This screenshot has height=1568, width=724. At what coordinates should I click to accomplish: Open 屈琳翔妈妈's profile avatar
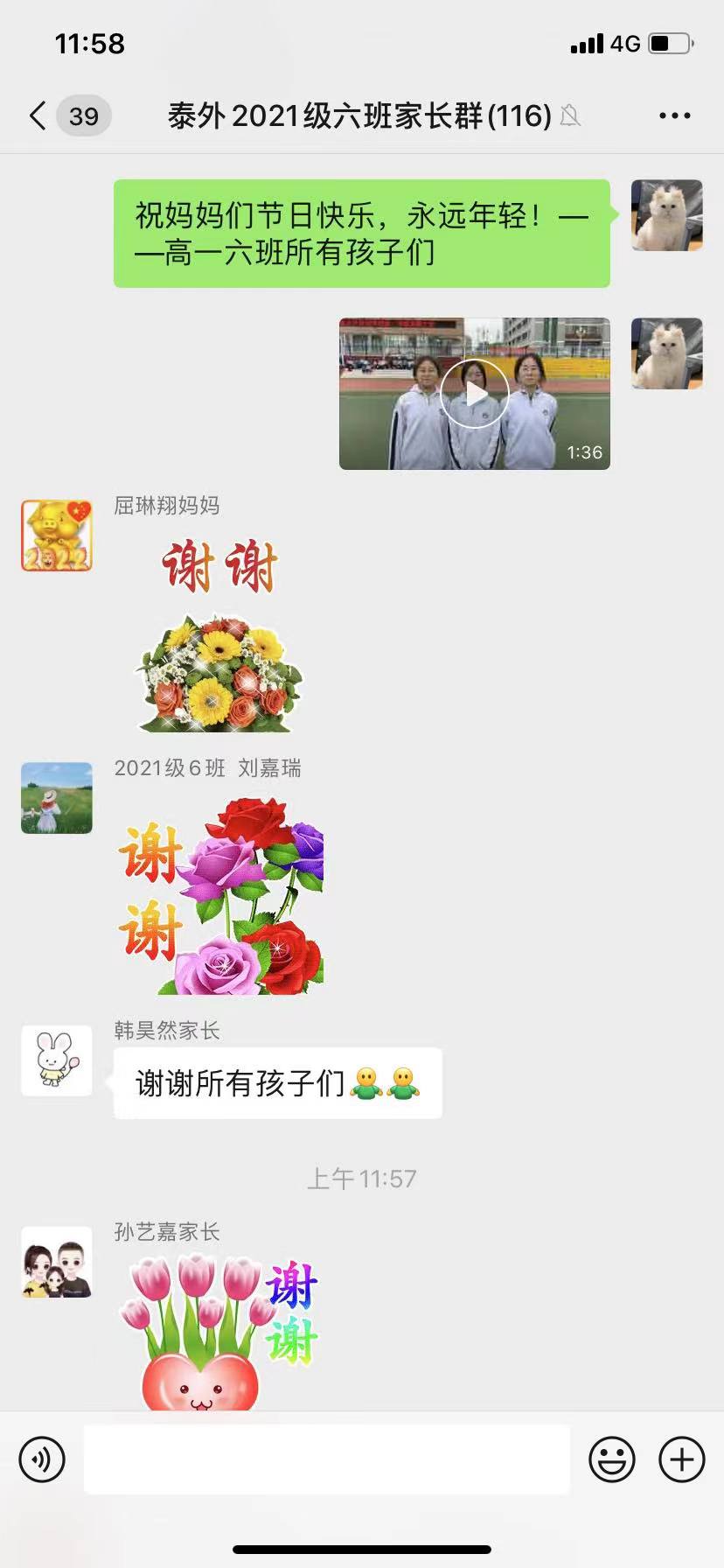[x=57, y=535]
